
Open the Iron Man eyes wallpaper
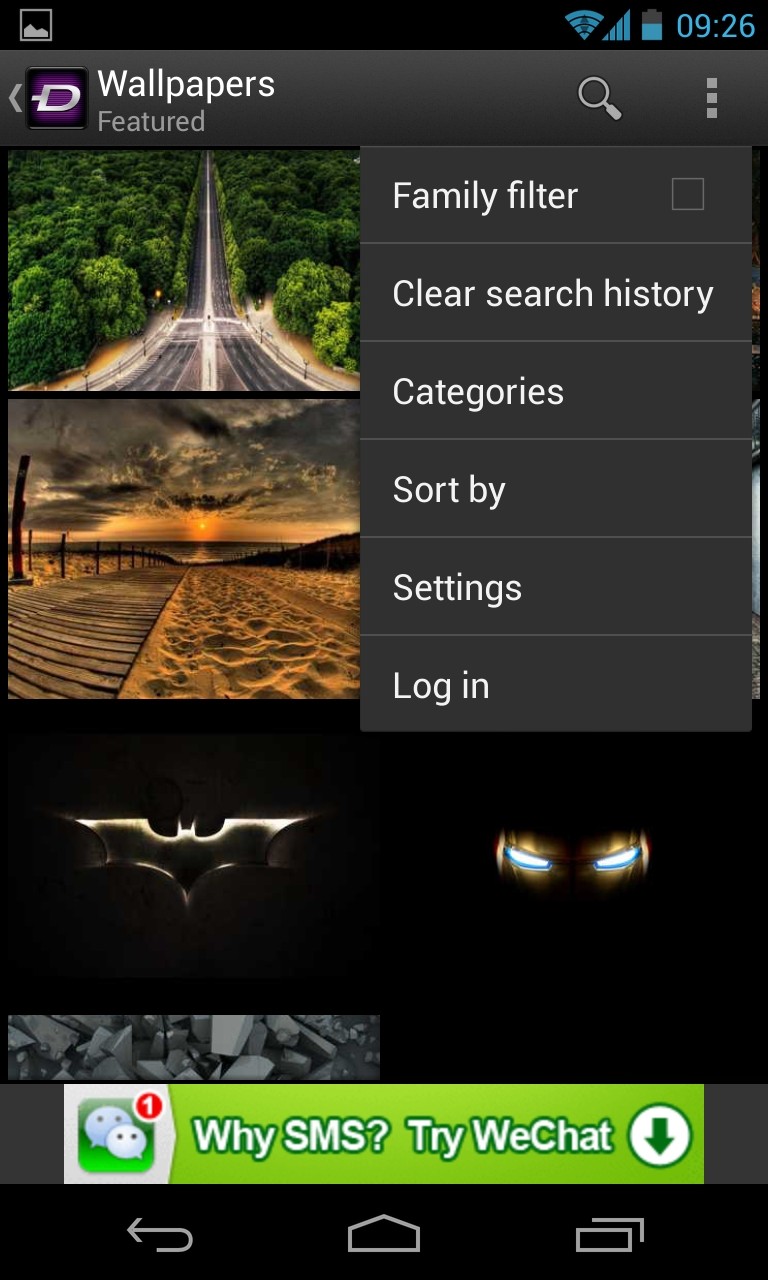[572, 855]
